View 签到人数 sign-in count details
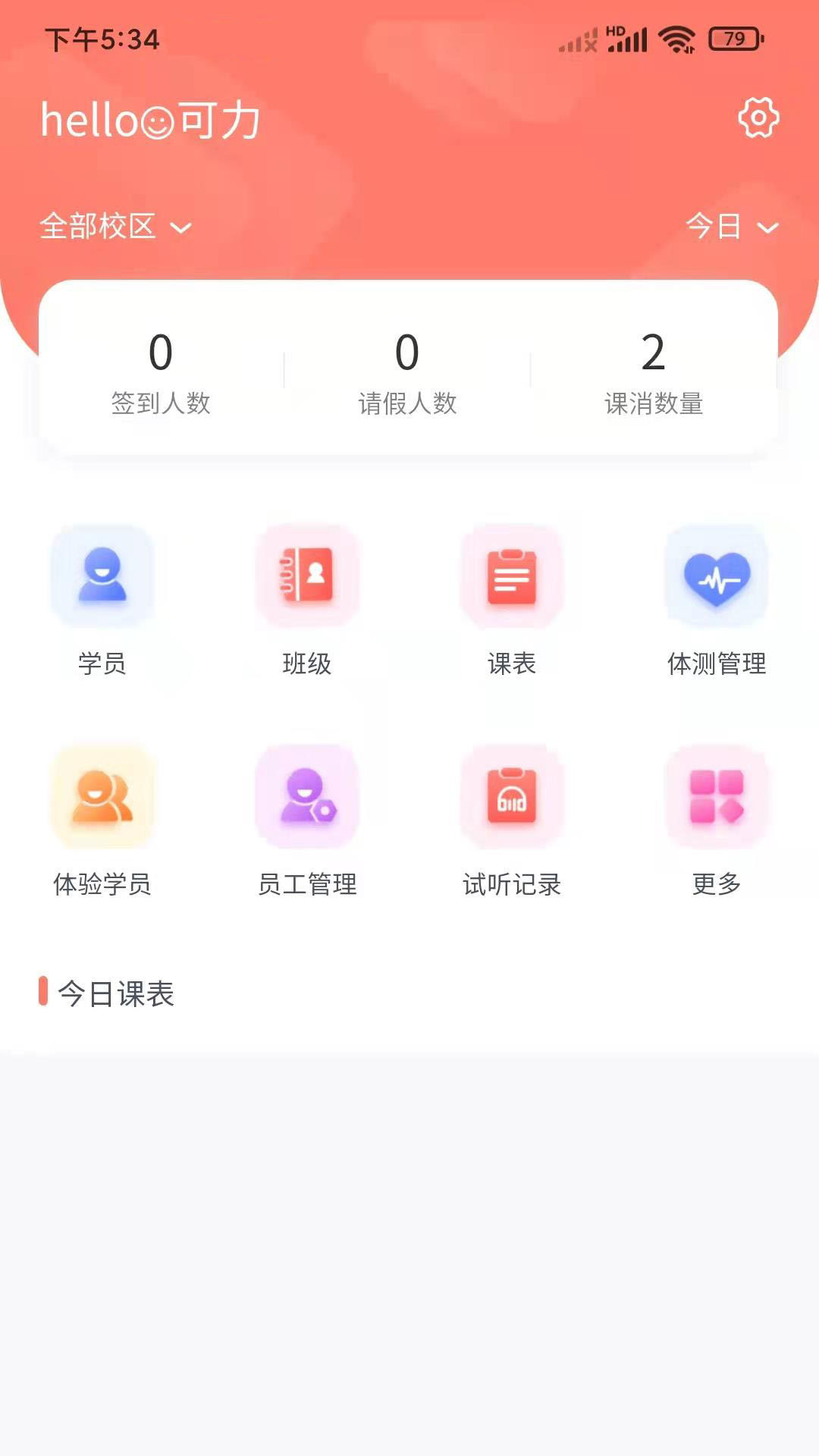Image resolution: width=819 pixels, height=1456 pixels. pos(159,375)
